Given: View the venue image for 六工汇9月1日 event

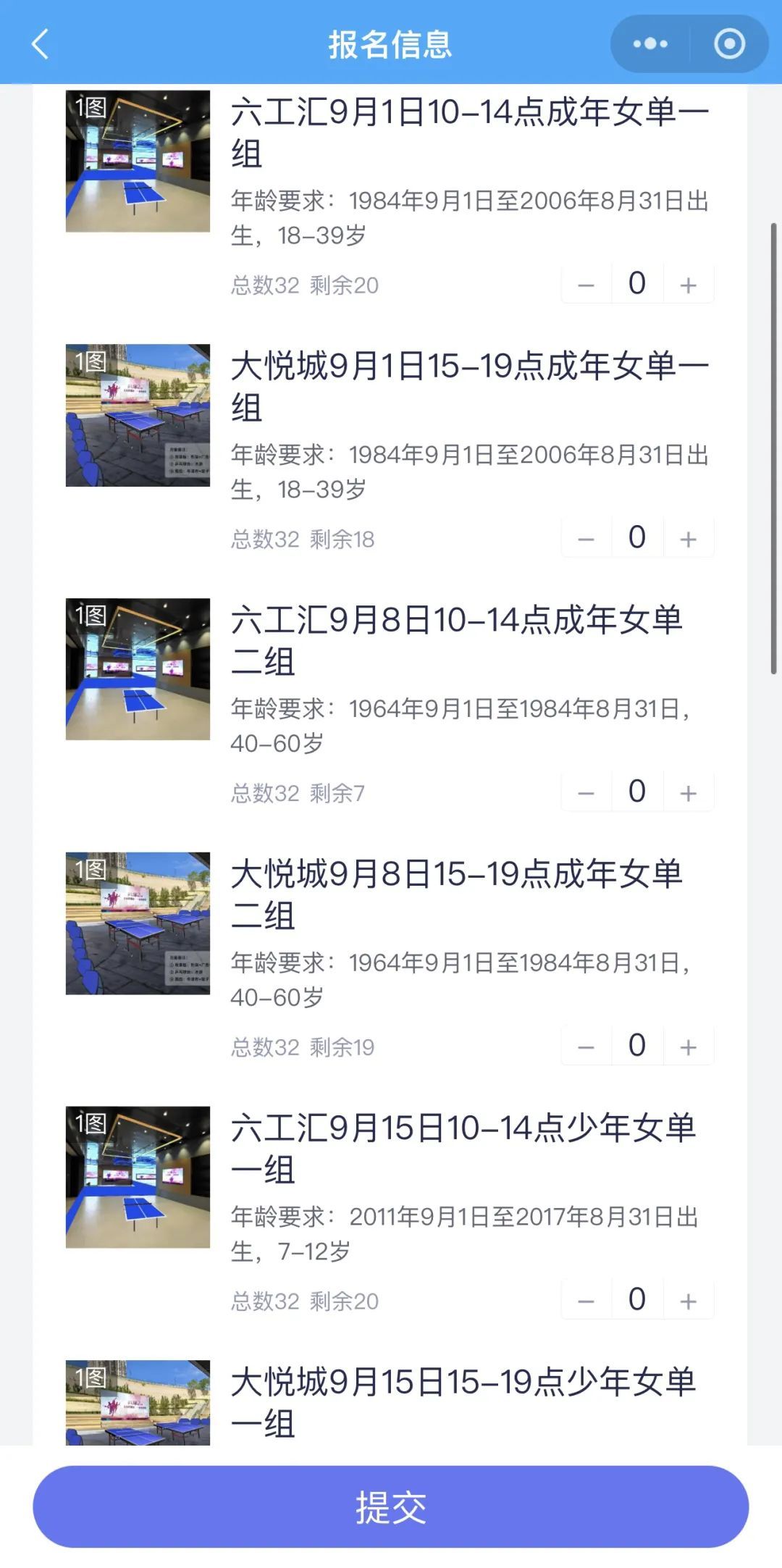Looking at the screenshot, I should click(x=138, y=161).
